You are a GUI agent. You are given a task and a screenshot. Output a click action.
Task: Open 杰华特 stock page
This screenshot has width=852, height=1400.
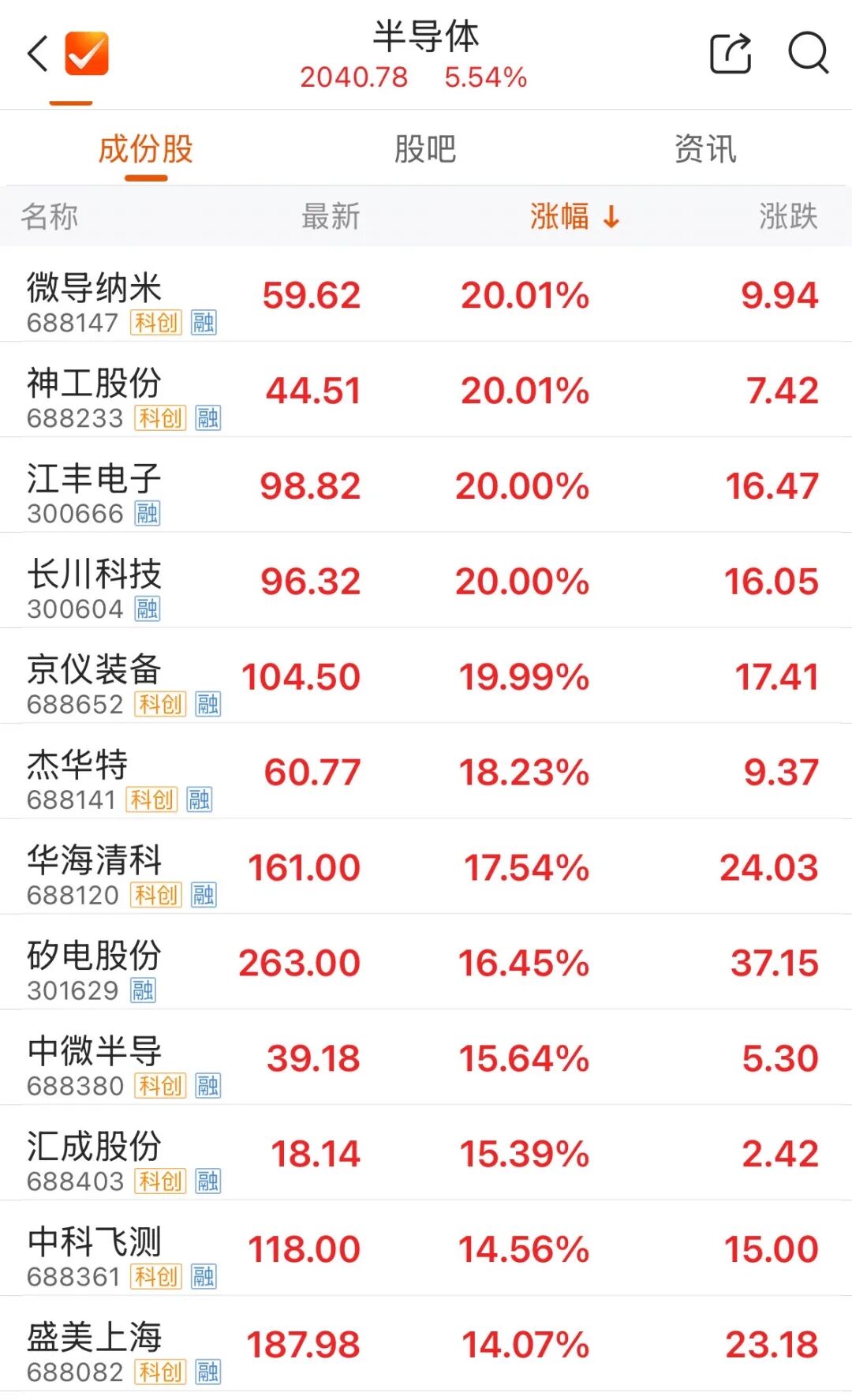pyautogui.click(x=426, y=772)
